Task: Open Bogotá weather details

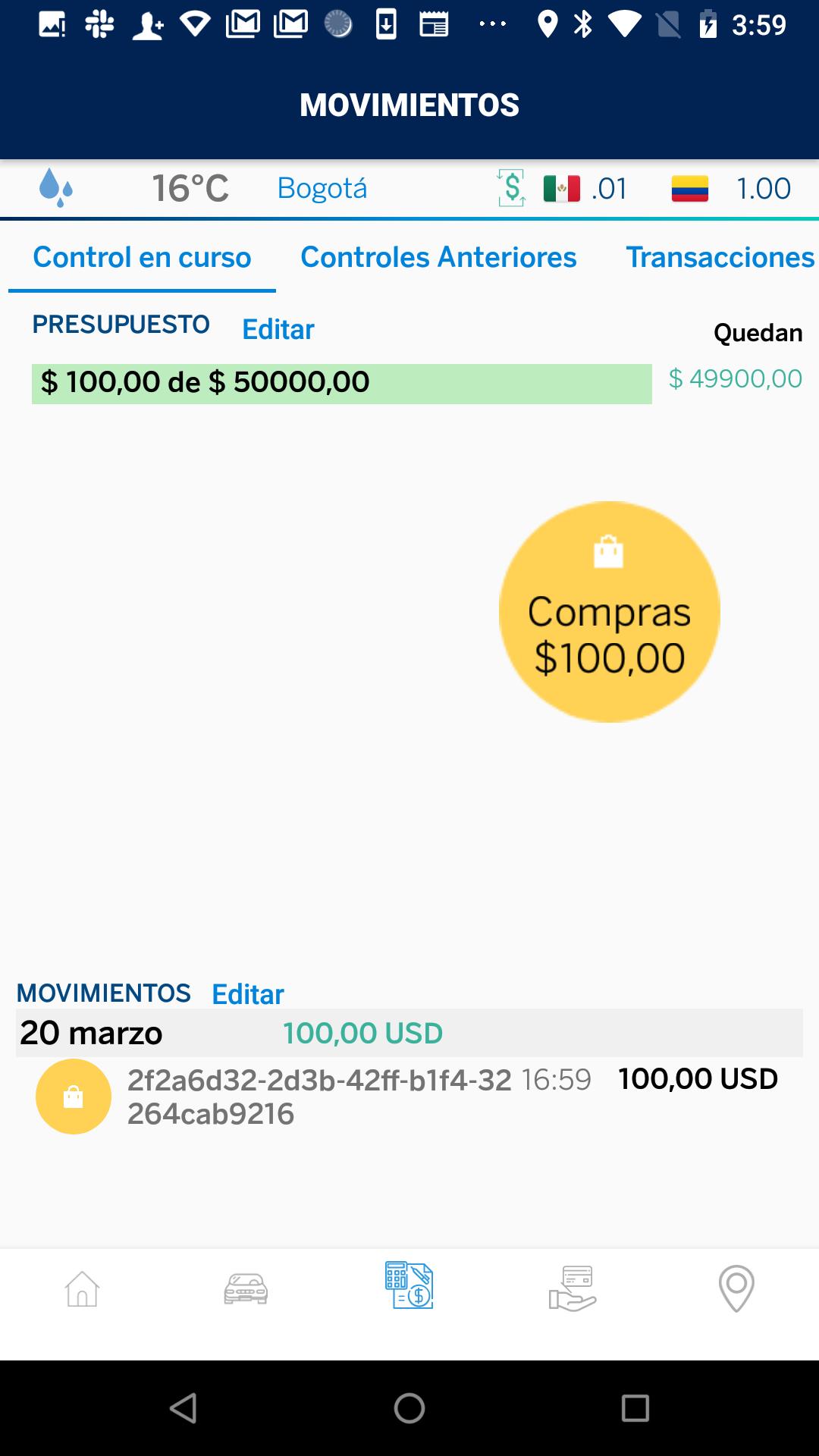Action: click(322, 188)
